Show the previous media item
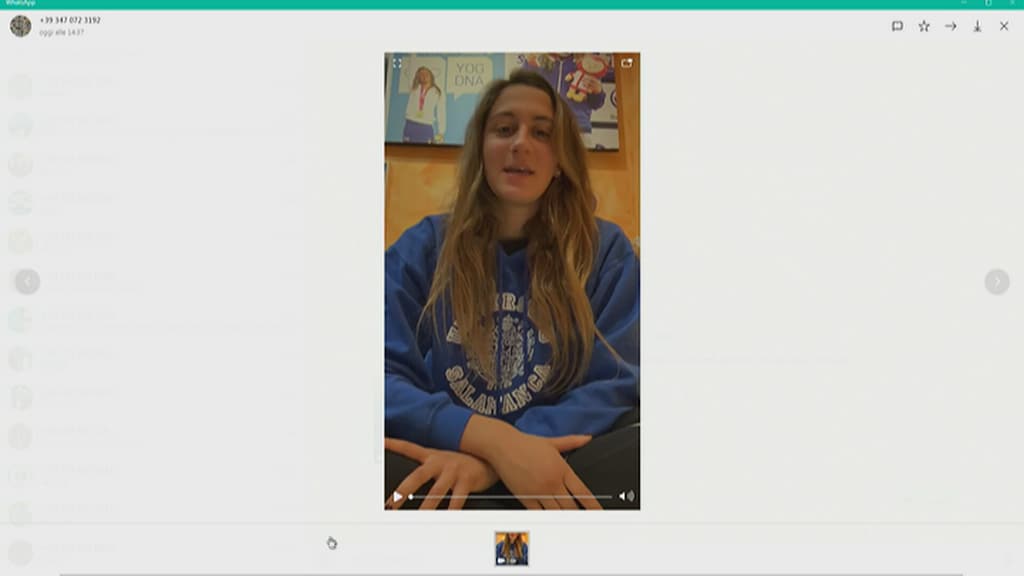 point(27,282)
